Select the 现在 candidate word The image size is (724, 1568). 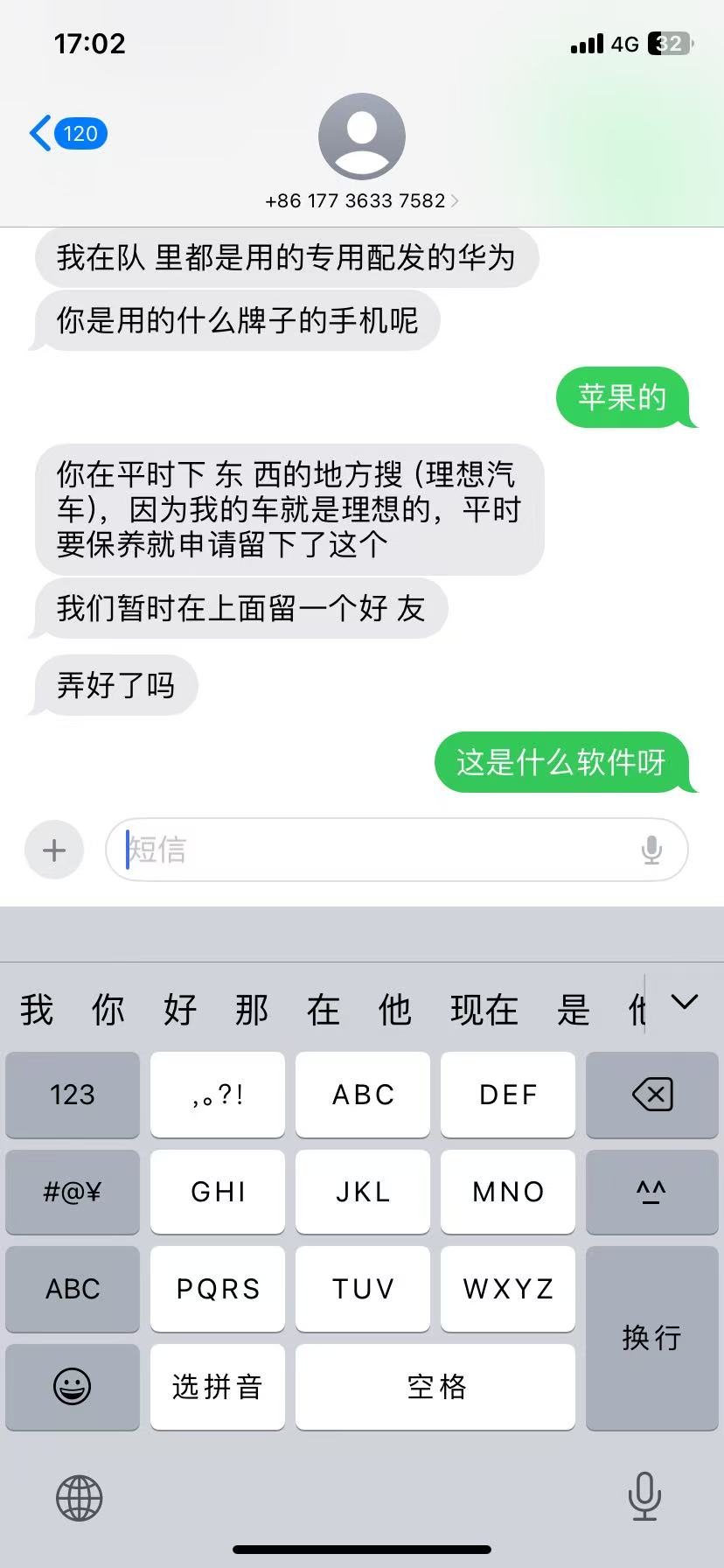(484, 1010)
